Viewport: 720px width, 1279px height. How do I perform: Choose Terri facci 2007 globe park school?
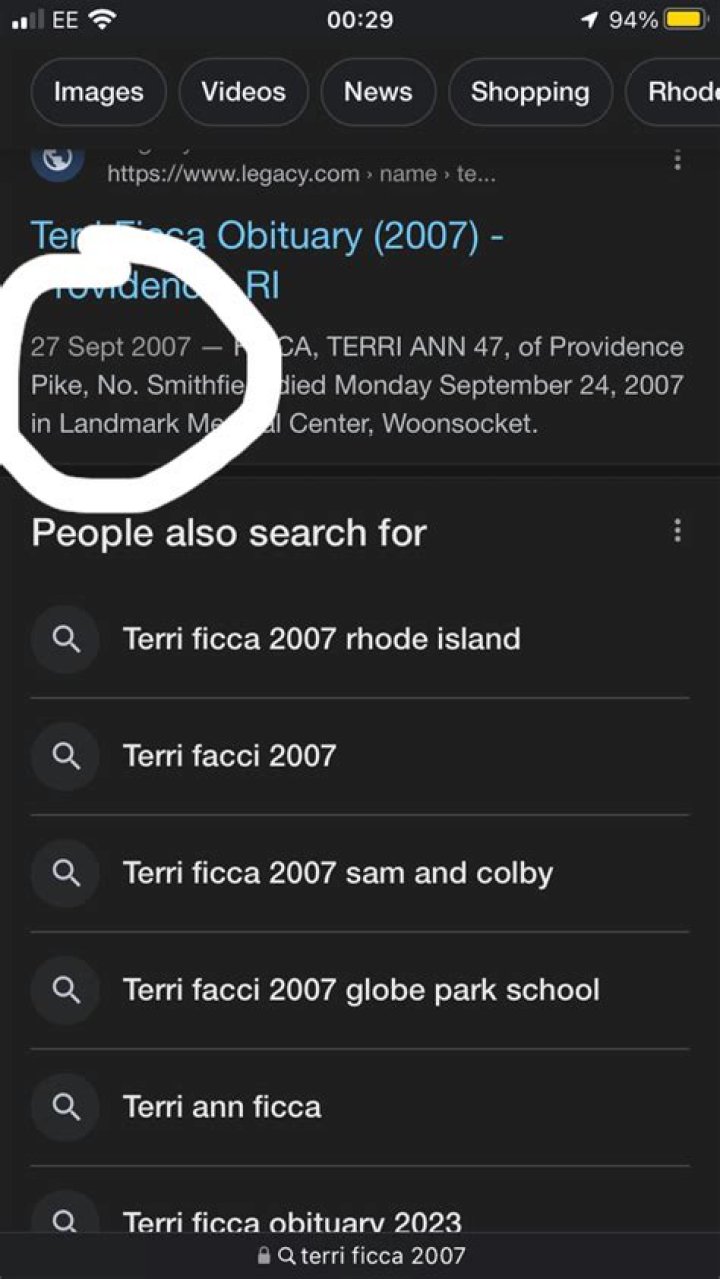click(361, 990)
